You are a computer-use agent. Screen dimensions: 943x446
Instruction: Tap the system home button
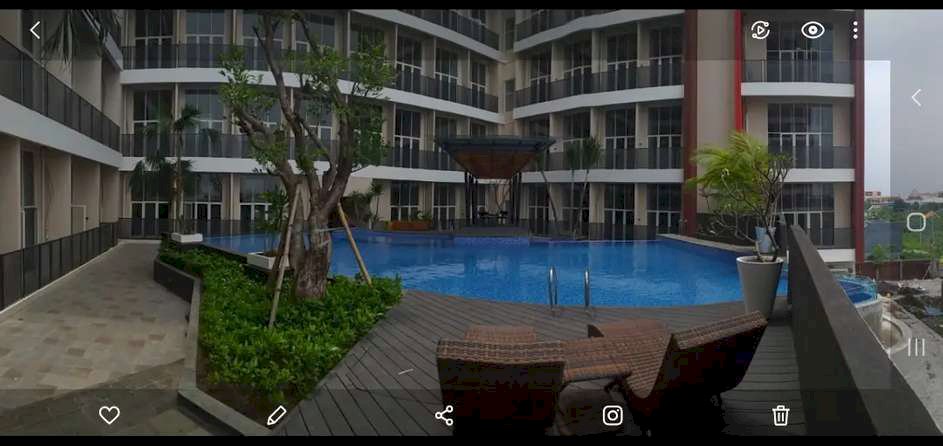[x=915, y=222]
